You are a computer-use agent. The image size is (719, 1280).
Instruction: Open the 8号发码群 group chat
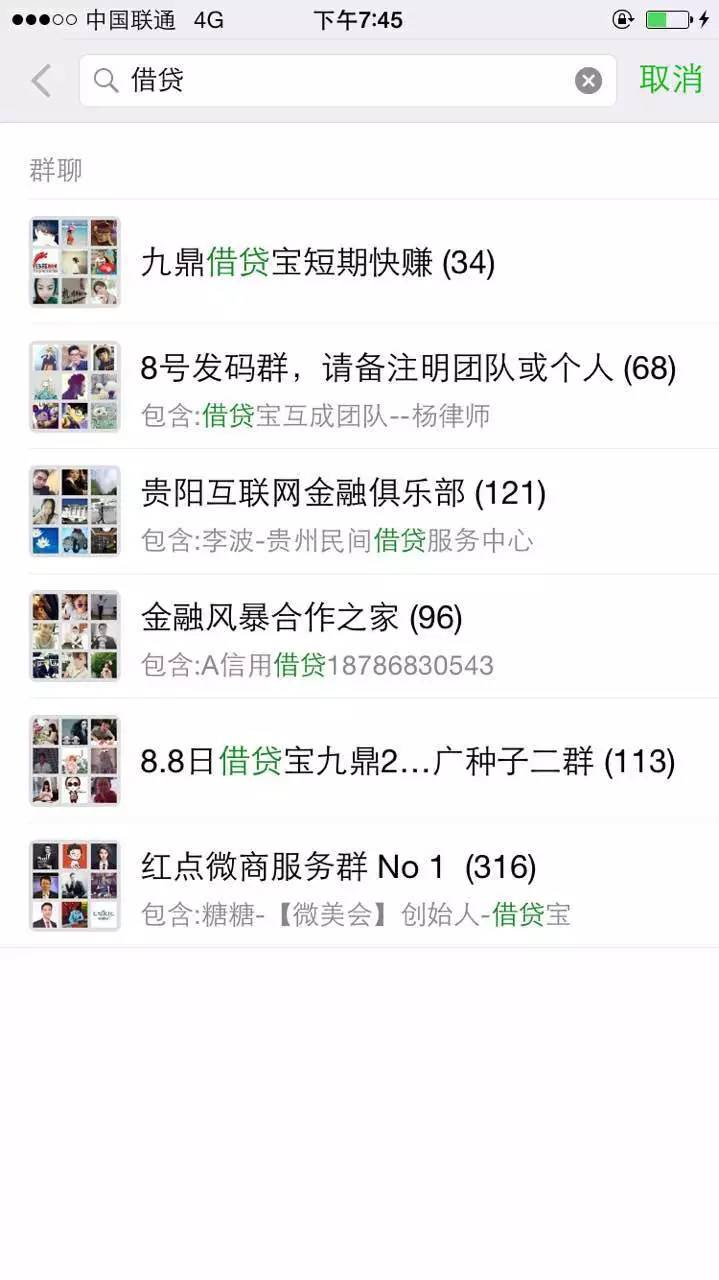360,386
